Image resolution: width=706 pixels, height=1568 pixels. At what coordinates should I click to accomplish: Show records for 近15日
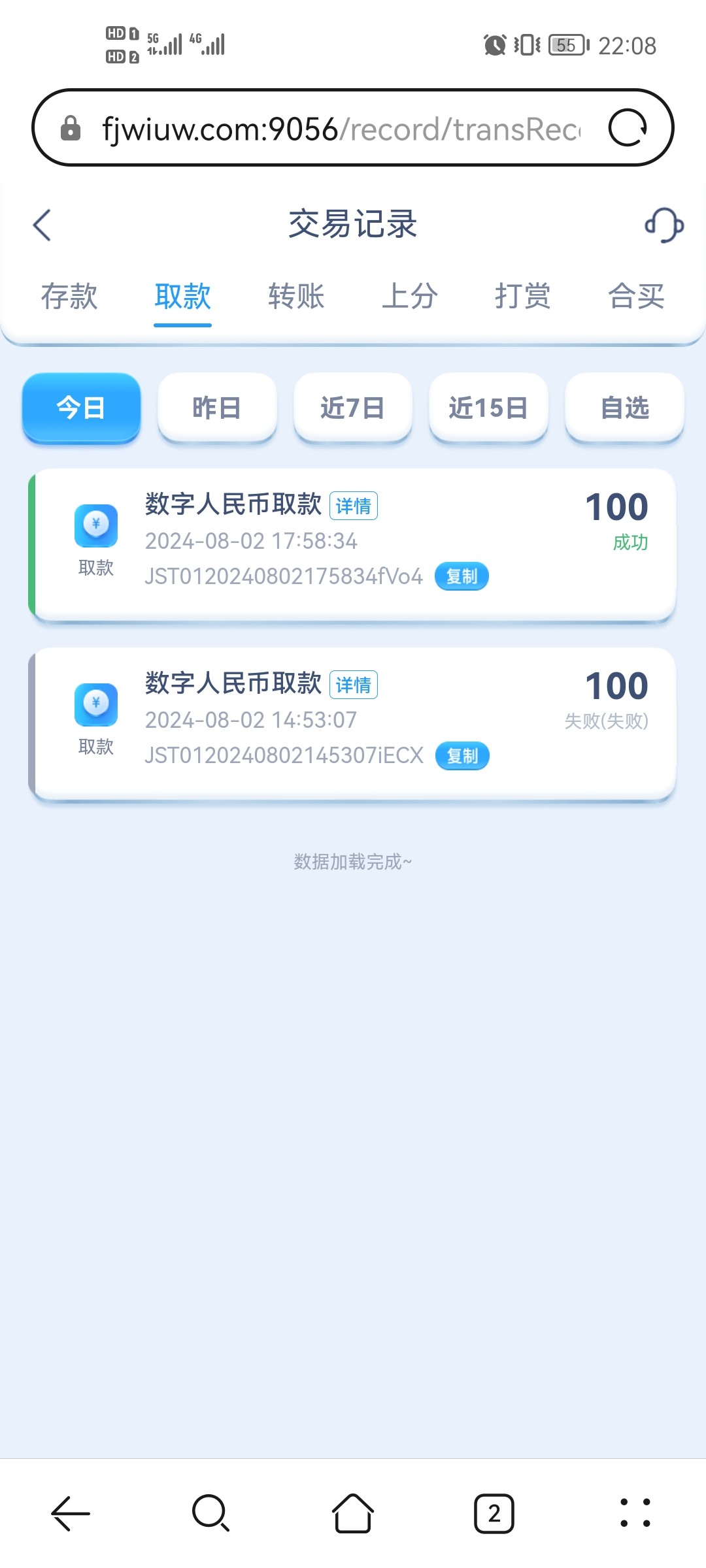(488, 408)
